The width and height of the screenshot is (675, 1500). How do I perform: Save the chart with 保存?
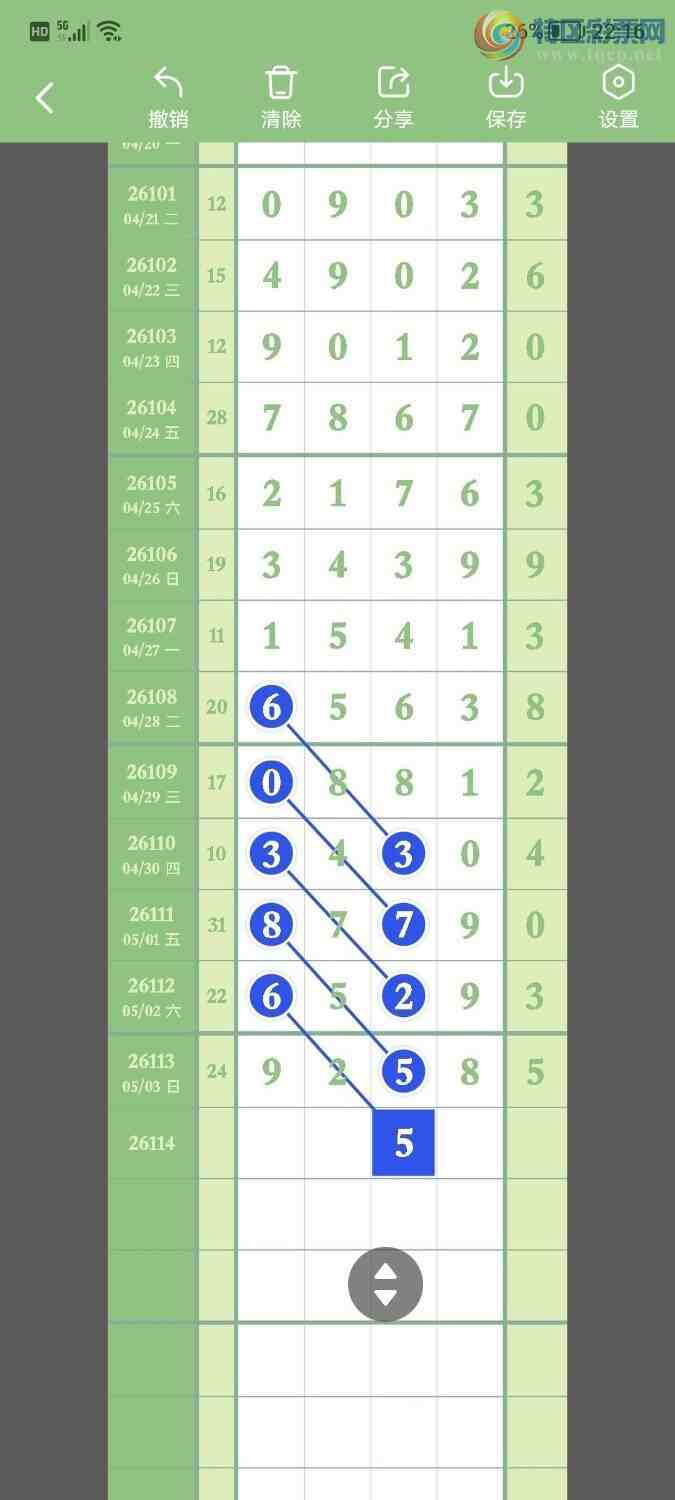[506, 98]
